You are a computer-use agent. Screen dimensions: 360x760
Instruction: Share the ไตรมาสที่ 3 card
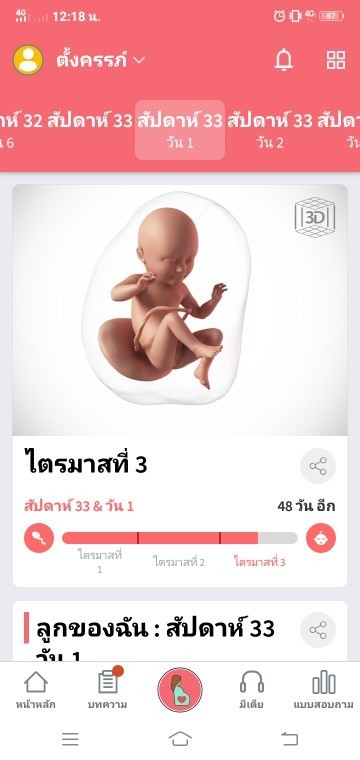(x=318, y=466)
